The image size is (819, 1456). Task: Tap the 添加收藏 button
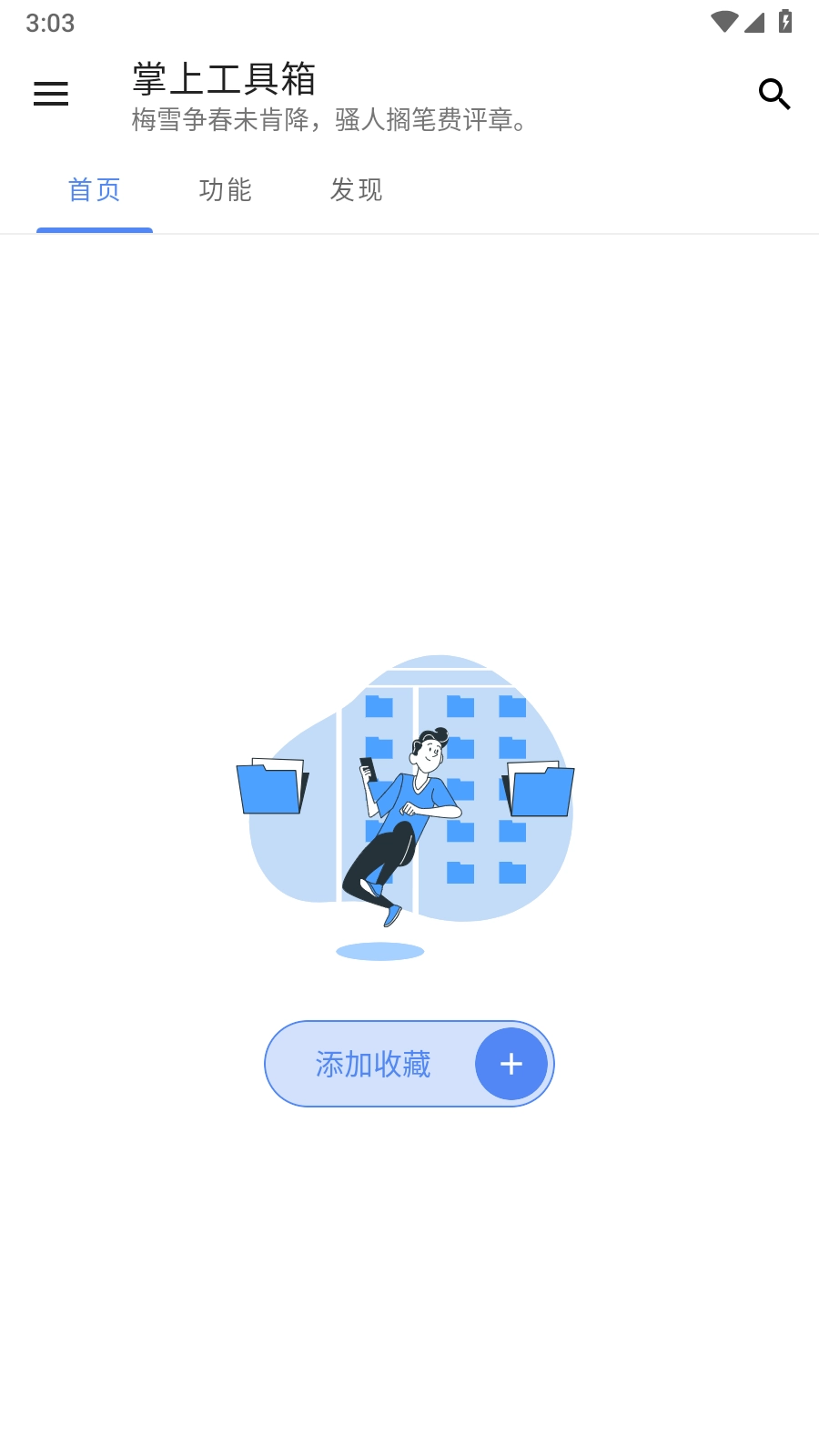click(409, 1064)
